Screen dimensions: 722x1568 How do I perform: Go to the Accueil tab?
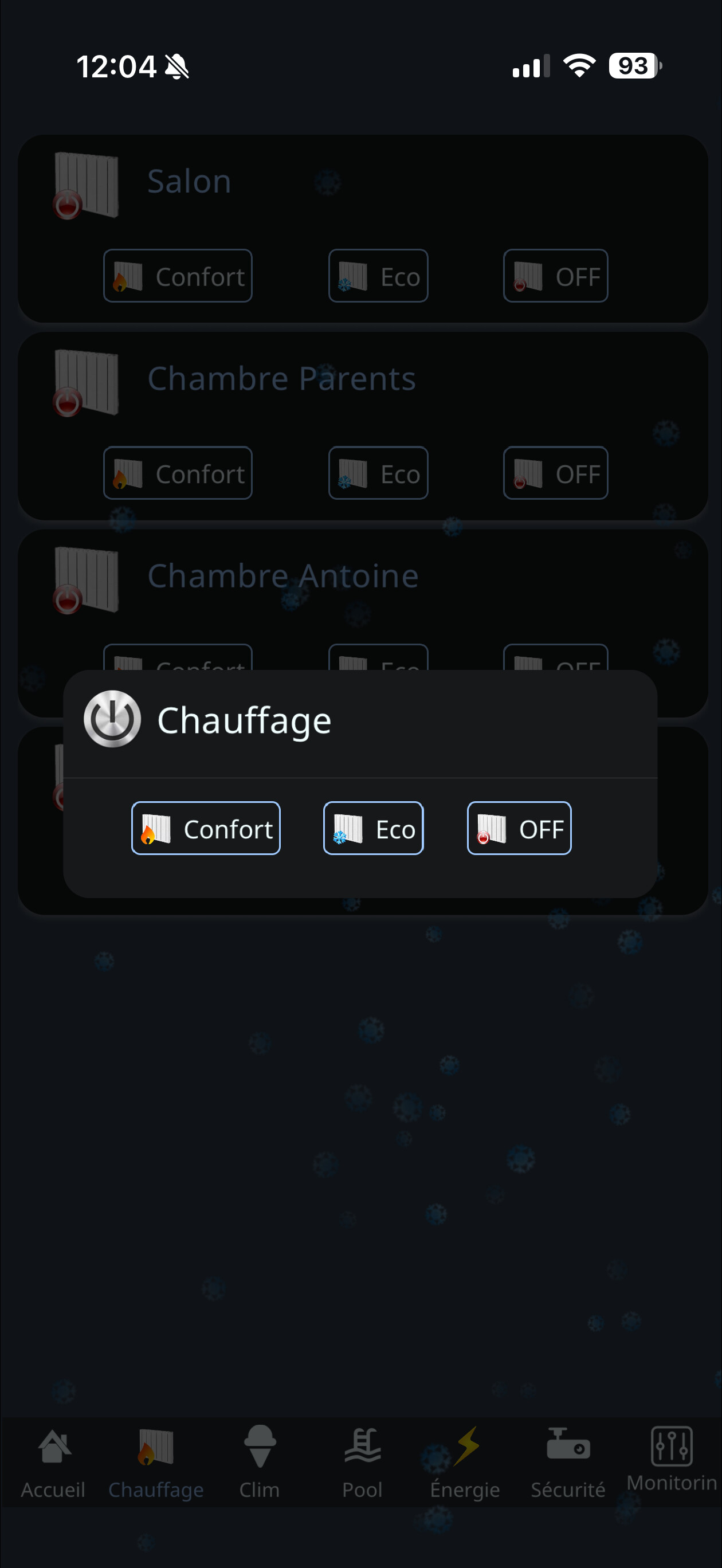(x=53, y=1462)
